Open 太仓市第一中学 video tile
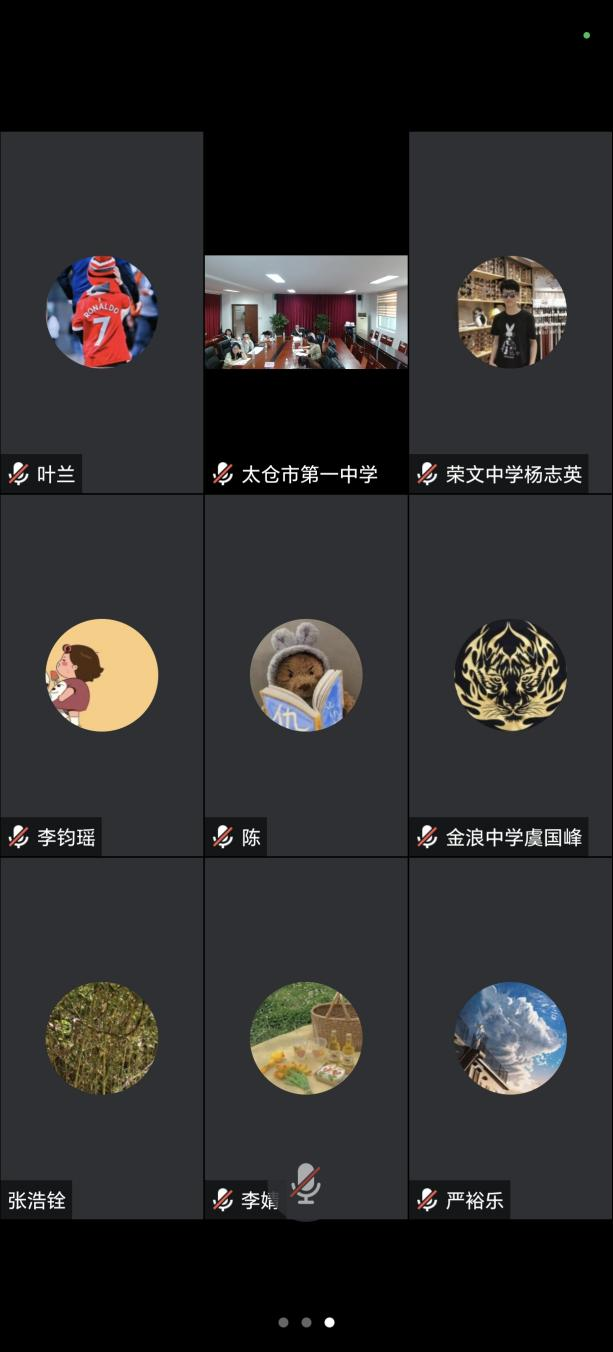 (x=306, y=312)
